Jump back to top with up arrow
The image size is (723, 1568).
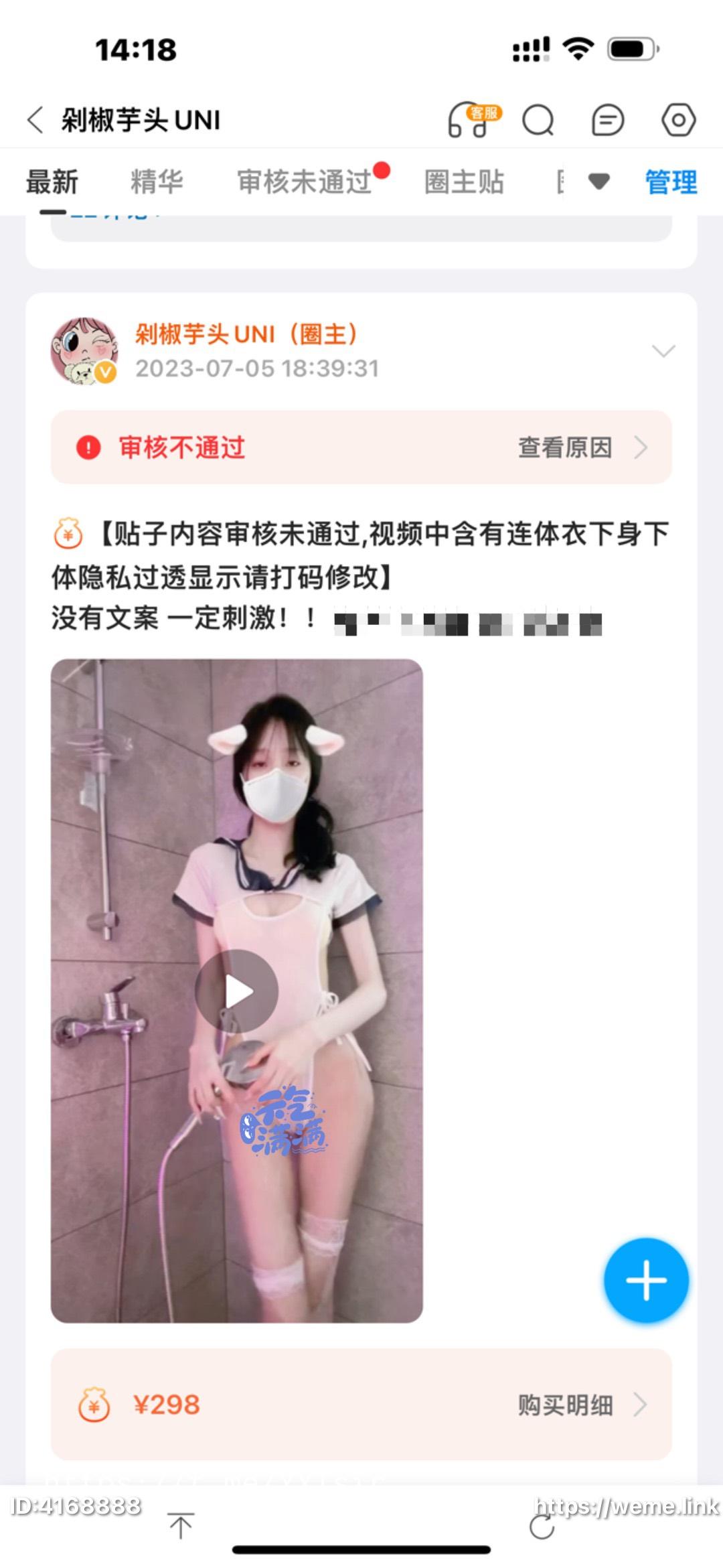pyautogui.click(x=181, y=1526)
